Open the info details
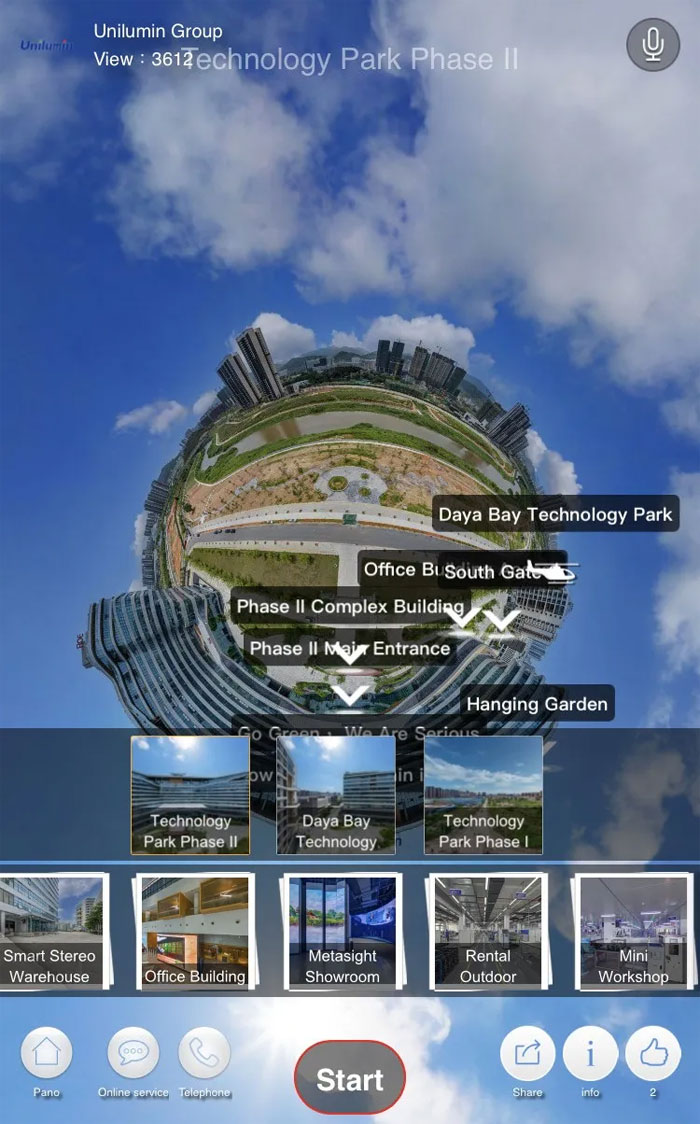The height and width of the screenshot is (1124, 700). pyautogui.click(x=590, y=1054)
